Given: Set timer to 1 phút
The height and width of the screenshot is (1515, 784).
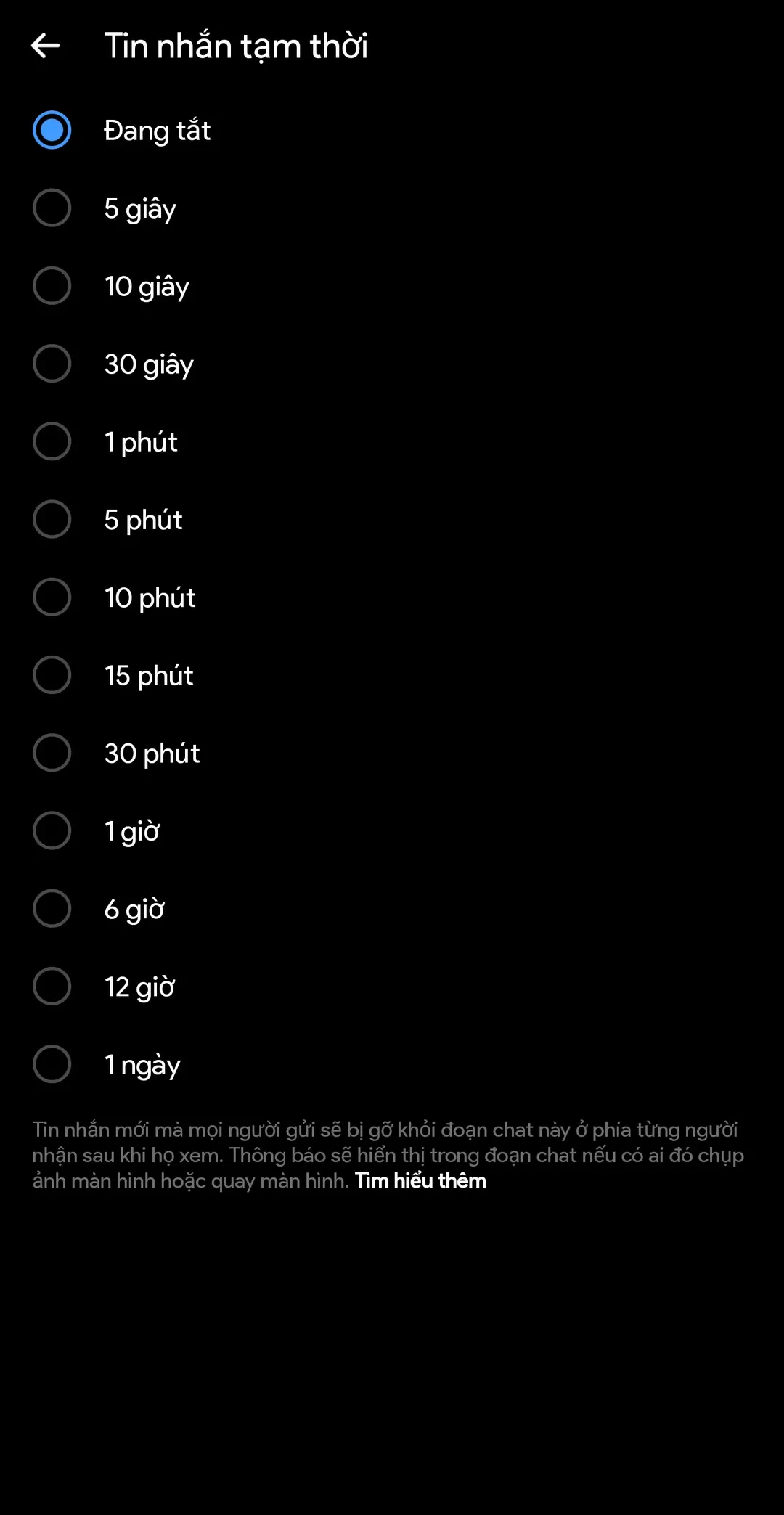Looking at the screenshot, I should click(52, 441).
